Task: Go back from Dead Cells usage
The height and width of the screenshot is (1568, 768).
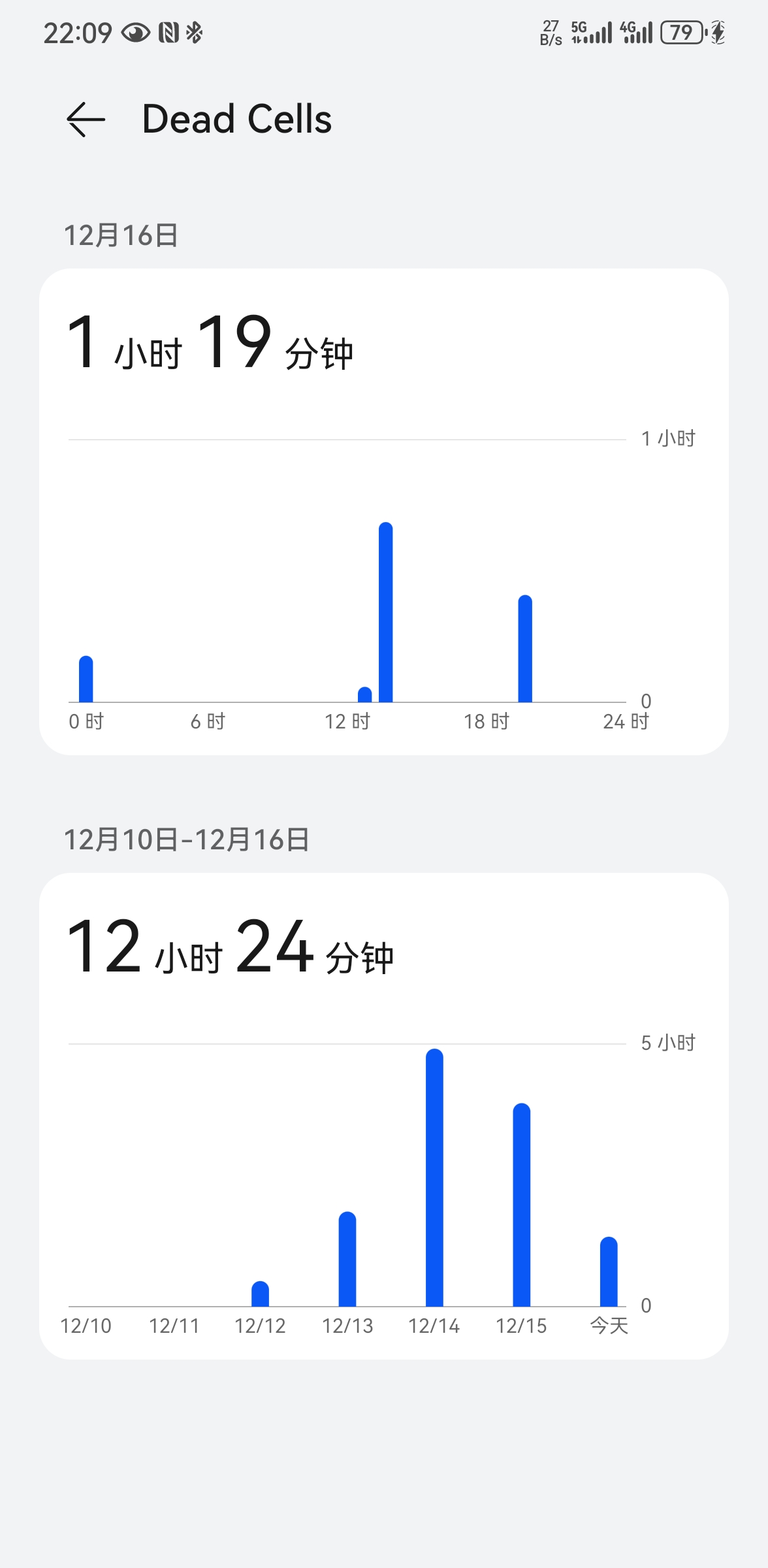Action: pos(86,120)
